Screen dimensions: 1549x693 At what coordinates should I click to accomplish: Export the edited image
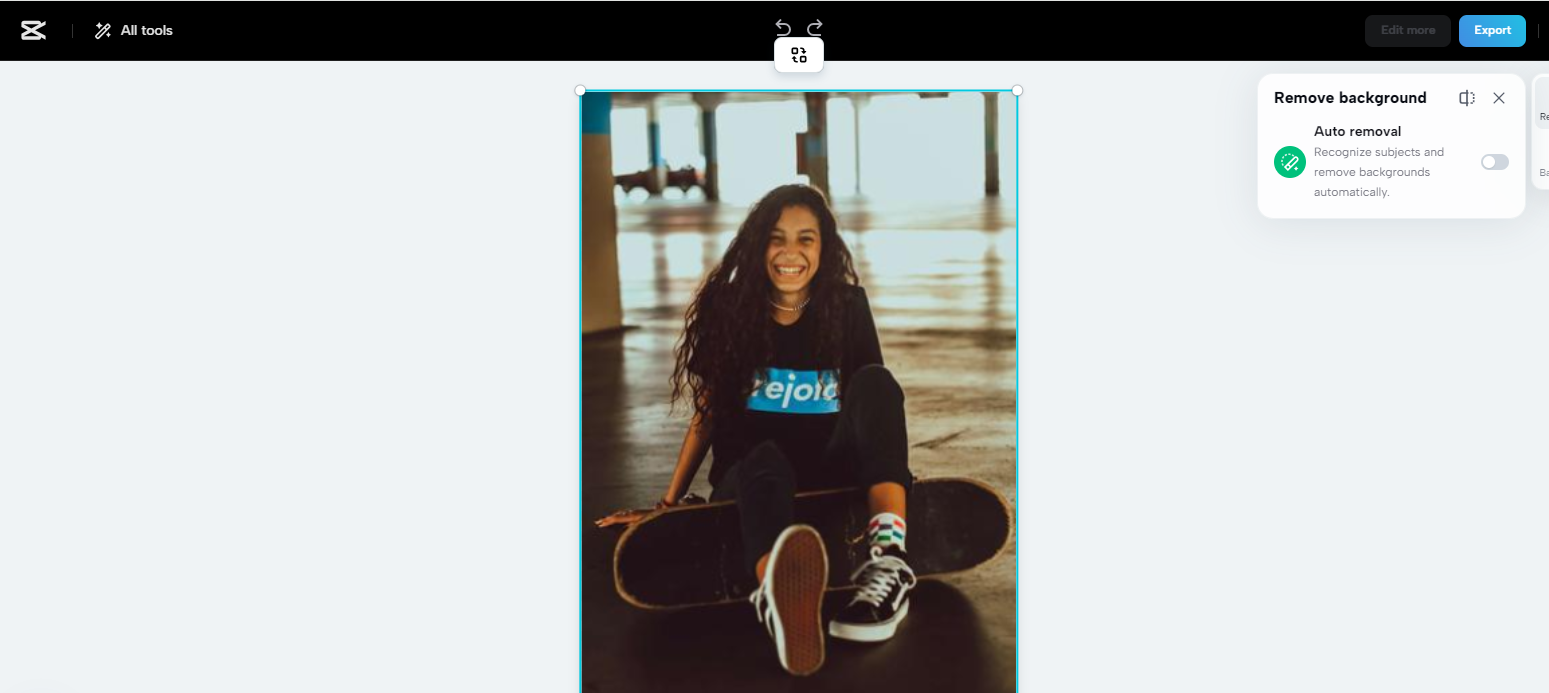coord(1491,31)
